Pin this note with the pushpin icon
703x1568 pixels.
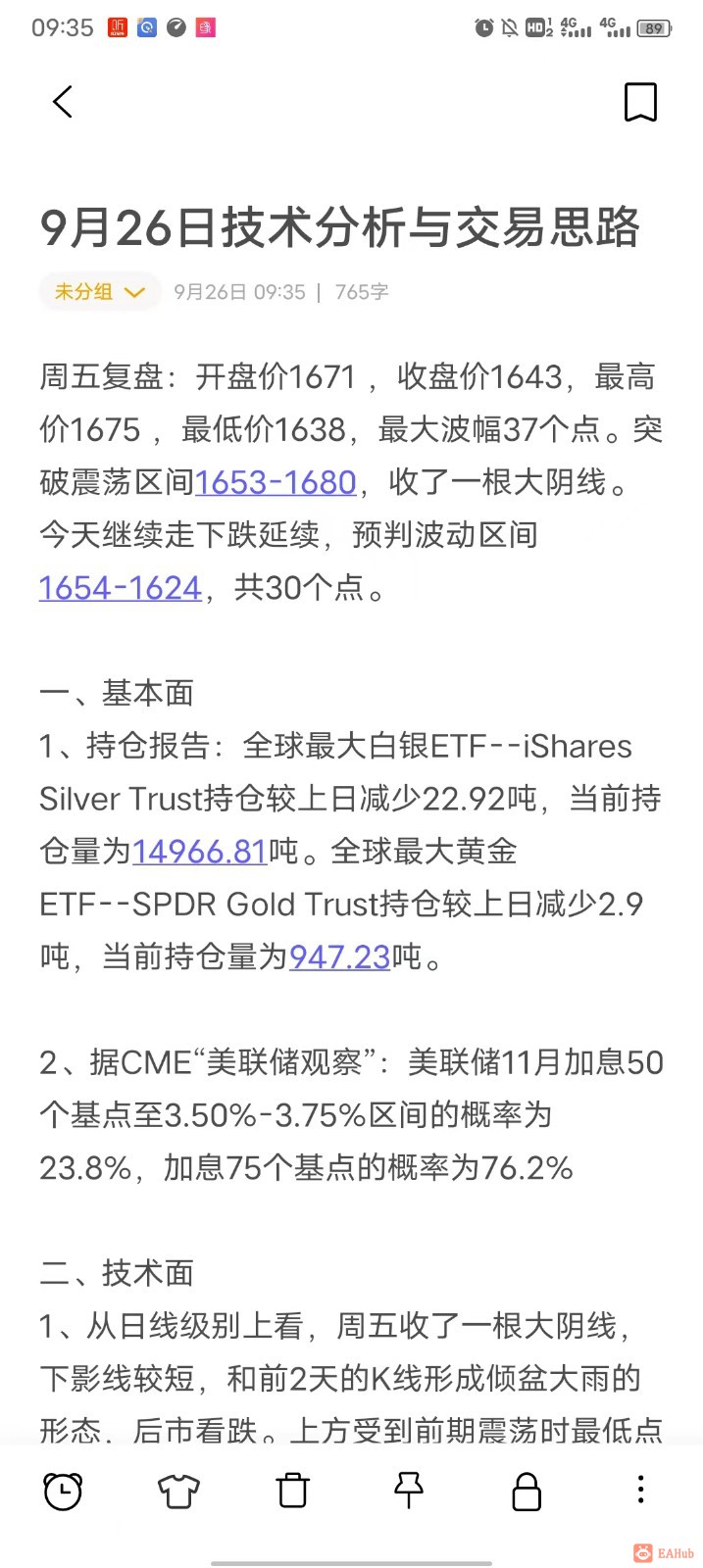tap(408, 1492)
